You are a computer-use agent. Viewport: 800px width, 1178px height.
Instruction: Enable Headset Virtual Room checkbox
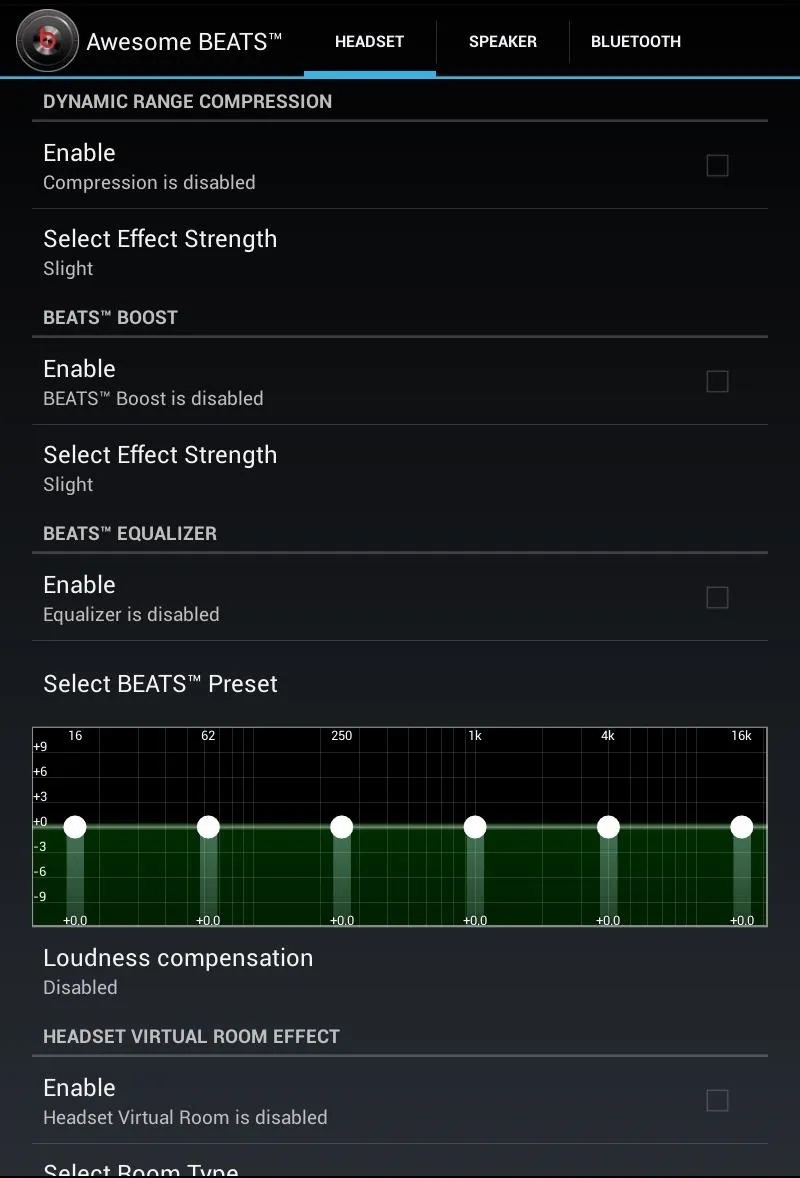pyautogui.click(x=717, y=1101)
